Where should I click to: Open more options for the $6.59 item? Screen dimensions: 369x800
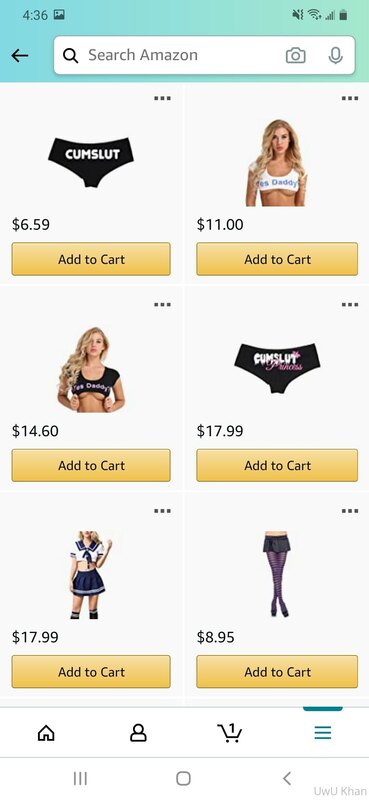162,98
